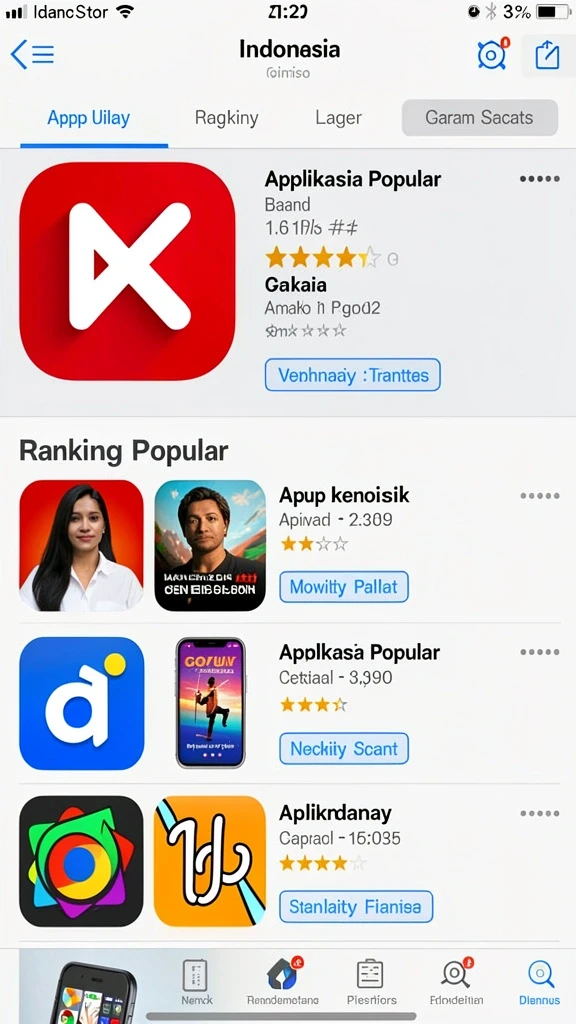Go to the Piesrtiors bottom tab
The width and height of the screenshot is (576, 1024).
(x=370, y=982)
